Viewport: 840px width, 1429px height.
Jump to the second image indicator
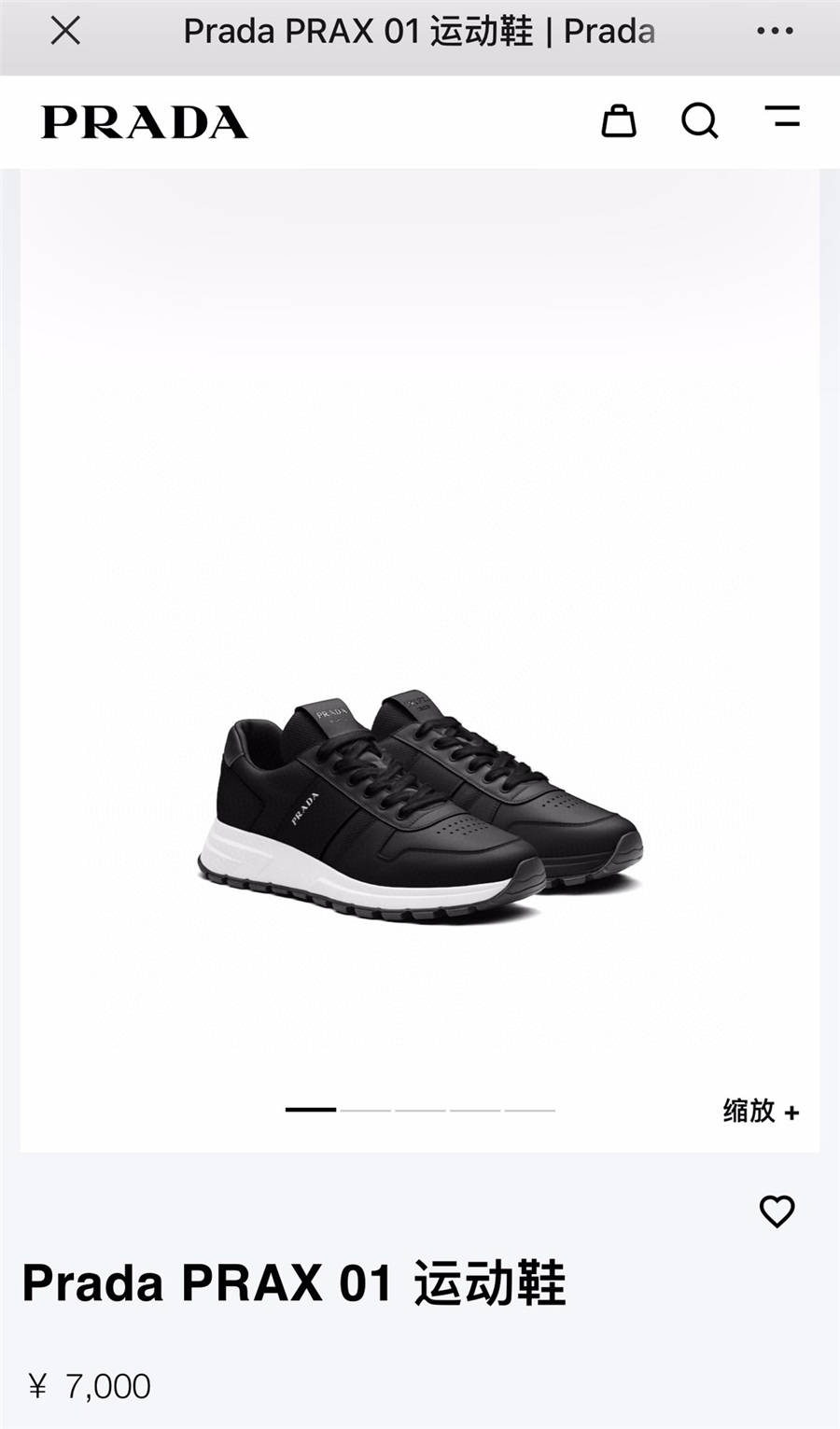pos(365,1110)
